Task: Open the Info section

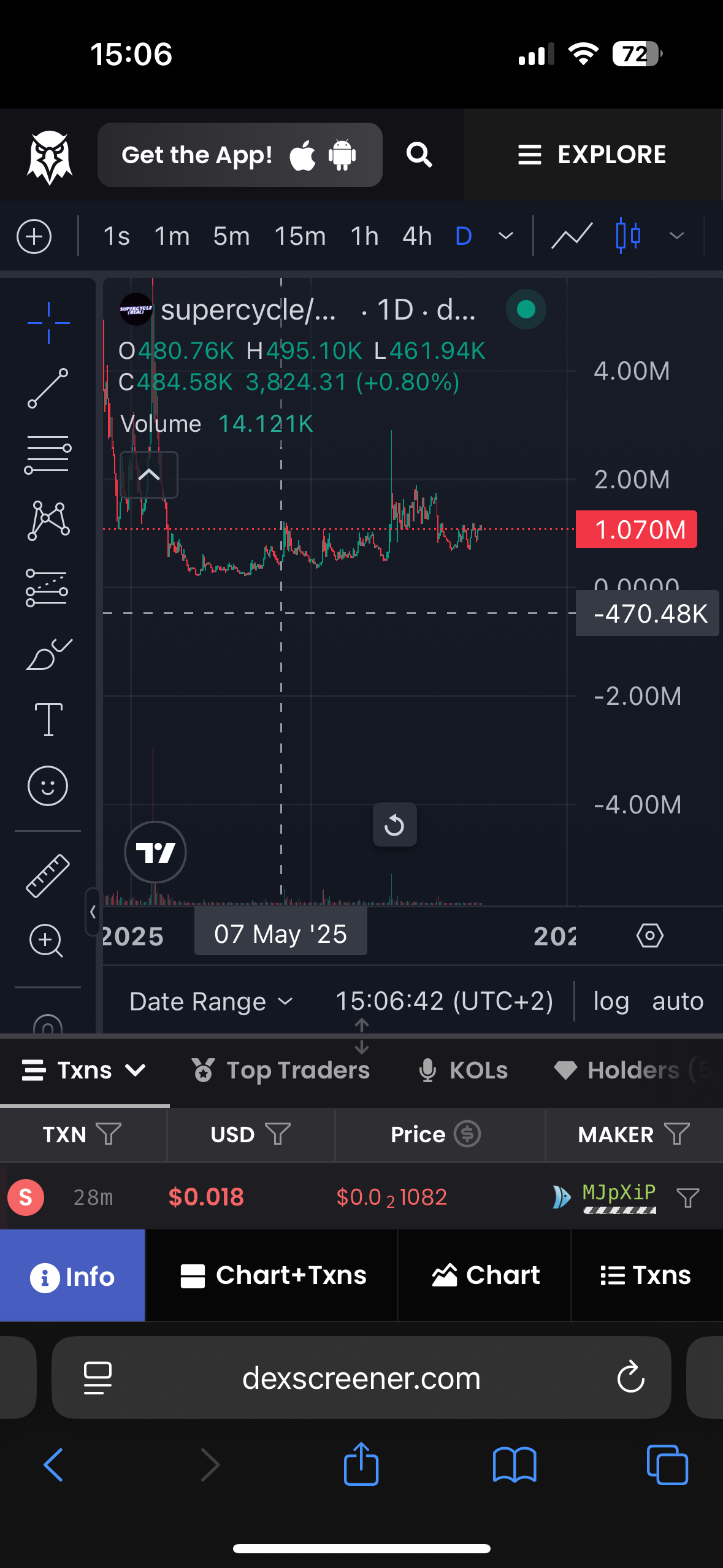Action: tap(72, 1276)
